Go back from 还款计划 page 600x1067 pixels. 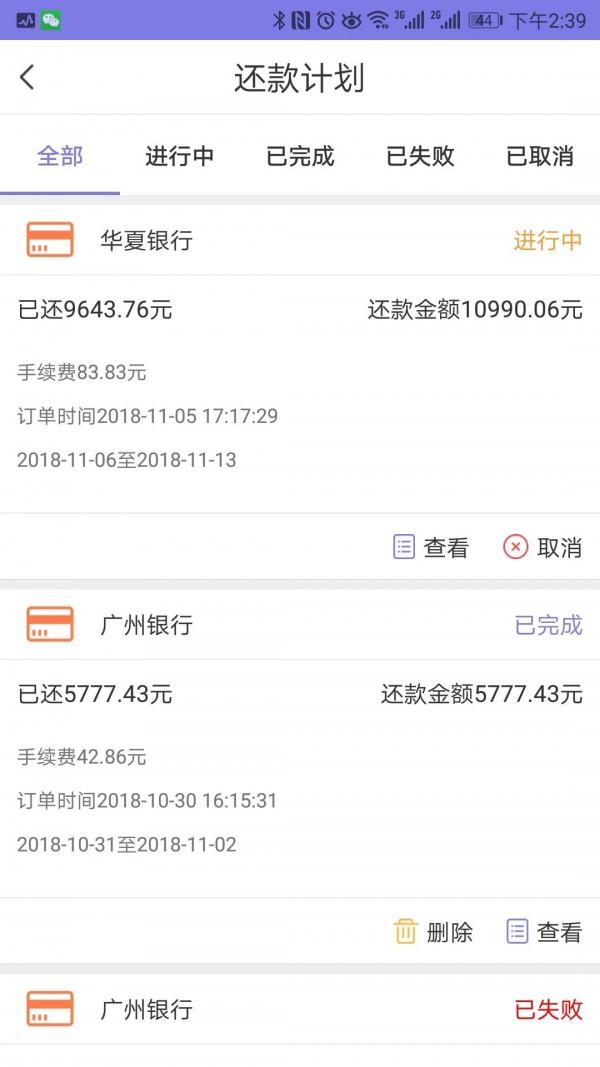click(x=27, y=78)
